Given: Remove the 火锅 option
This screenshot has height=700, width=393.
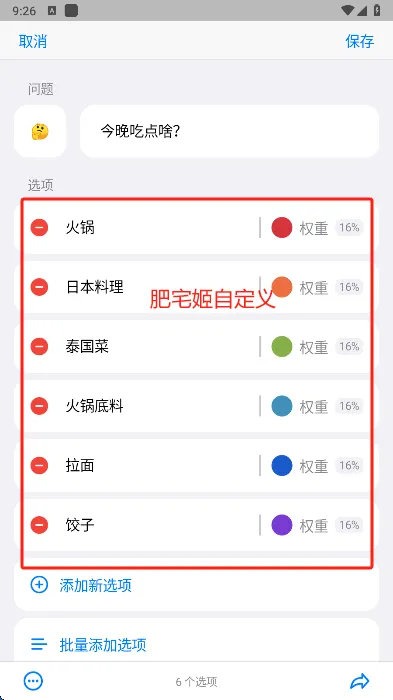Looking at the screenshot, I should (39, 227).
